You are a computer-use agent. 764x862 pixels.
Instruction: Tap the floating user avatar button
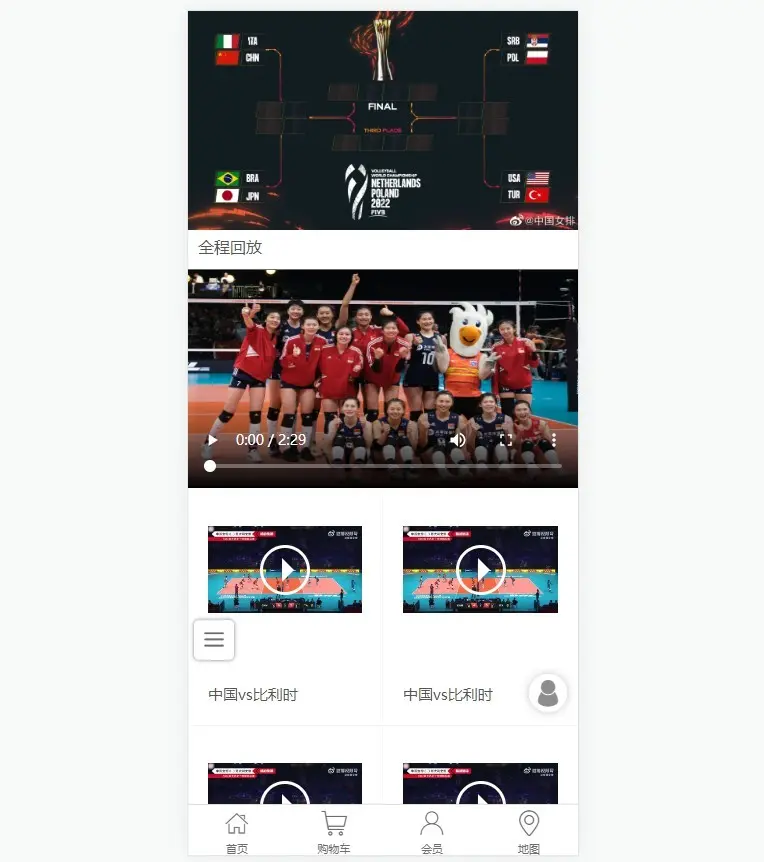tap(547, 693)
